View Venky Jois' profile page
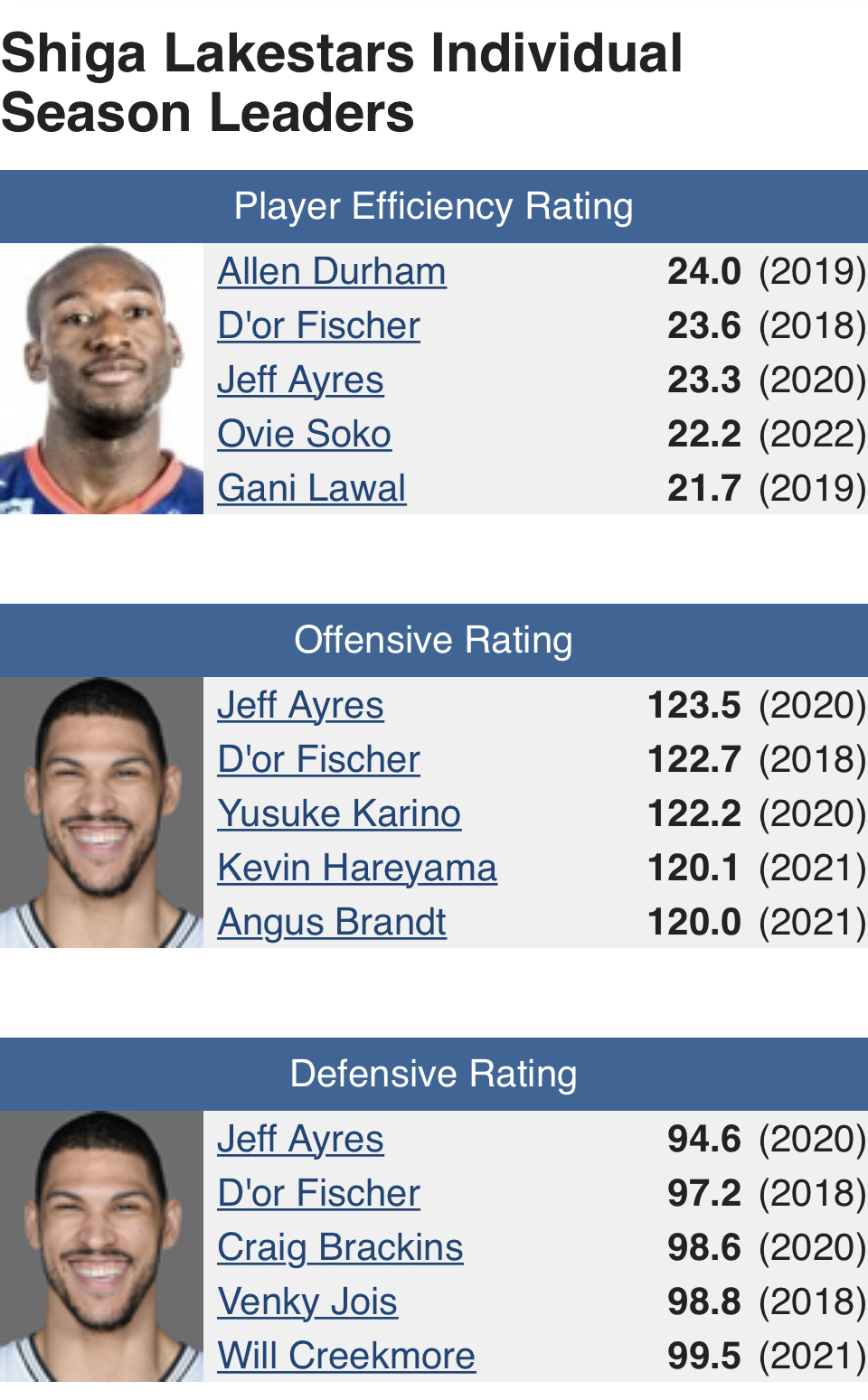The image size is (868, 1400). tap(308, 1301)
